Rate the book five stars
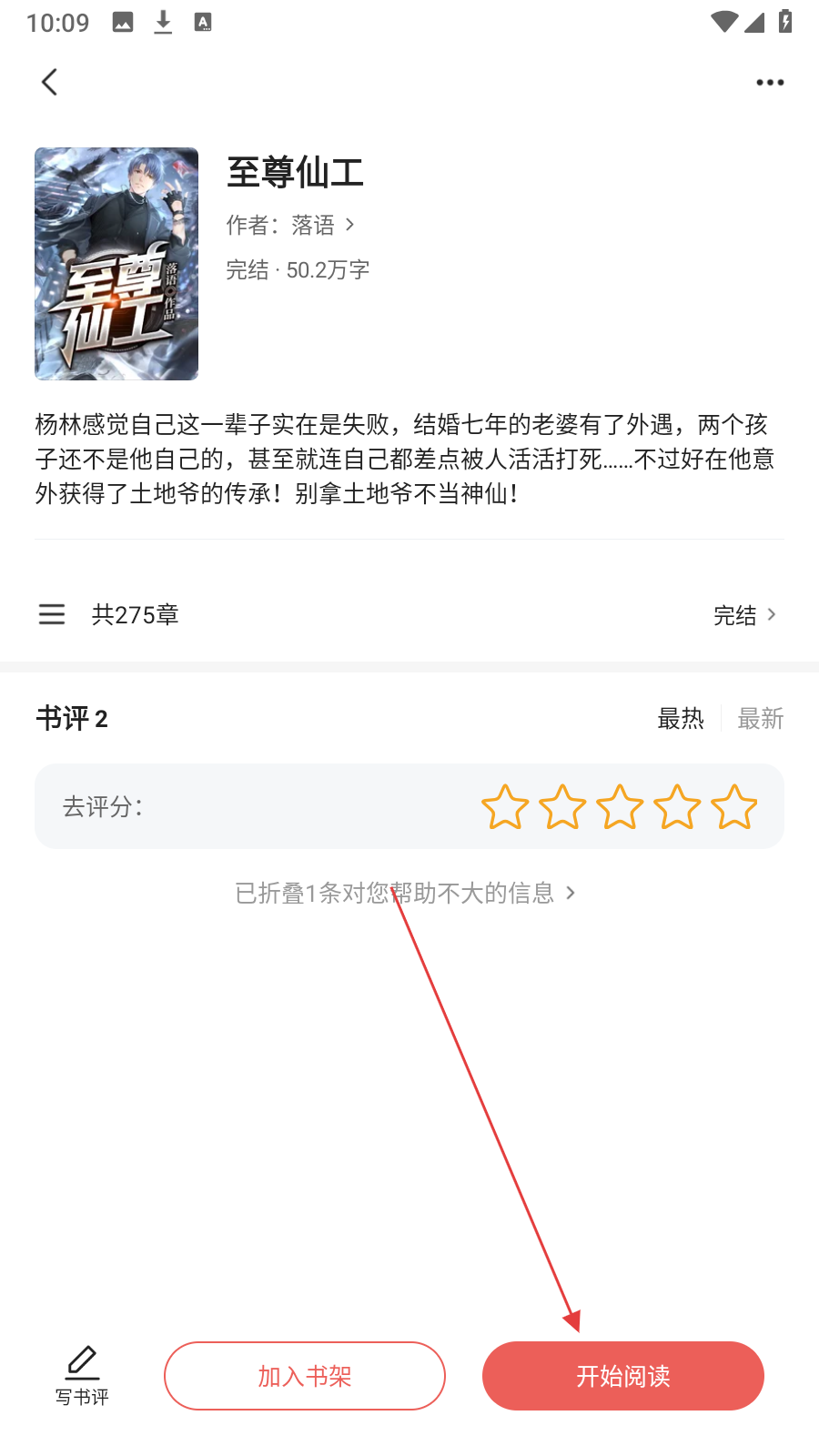 (x=733, y=807)
